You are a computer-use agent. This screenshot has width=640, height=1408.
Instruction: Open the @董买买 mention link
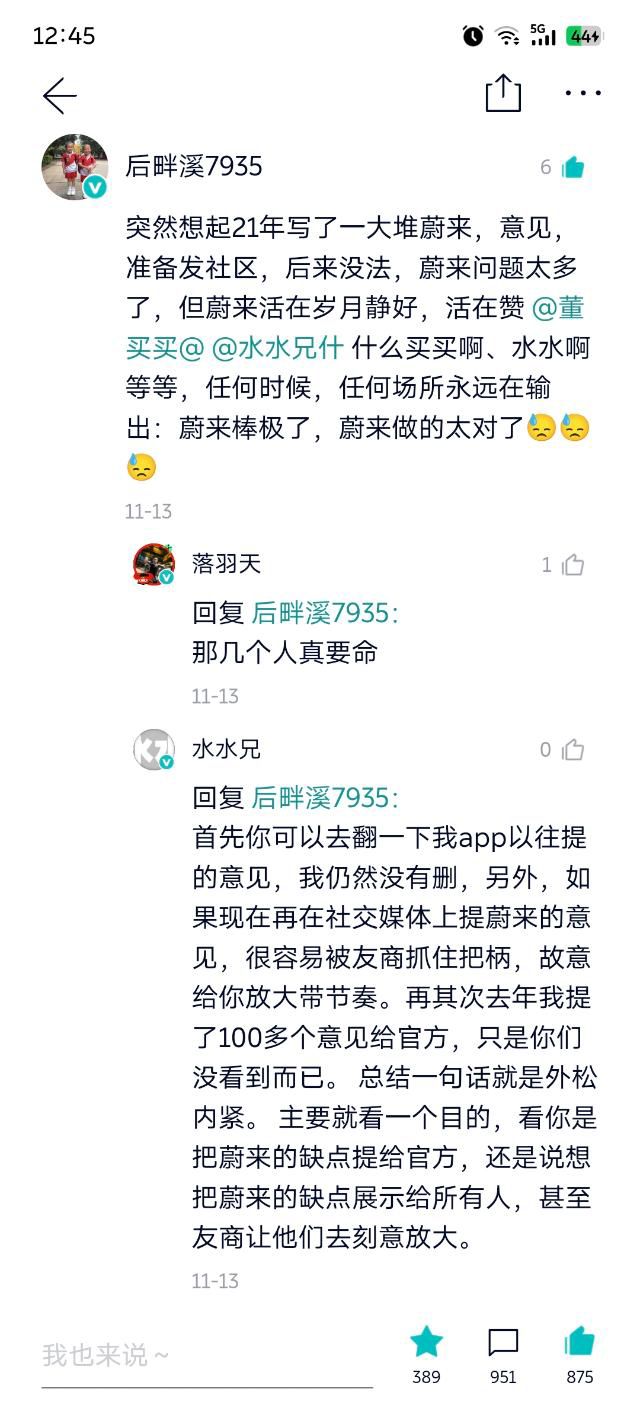tap(558, 308)
